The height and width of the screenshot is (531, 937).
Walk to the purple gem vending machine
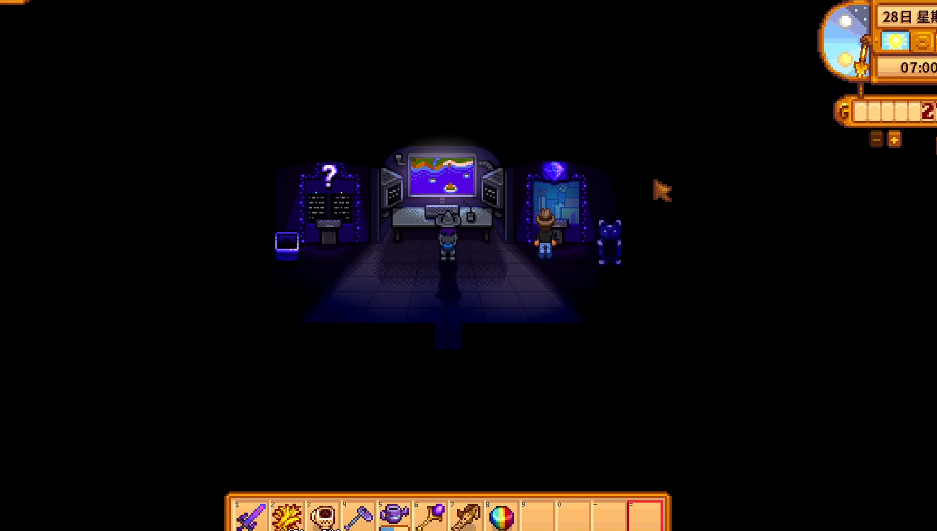coord(554,200)
